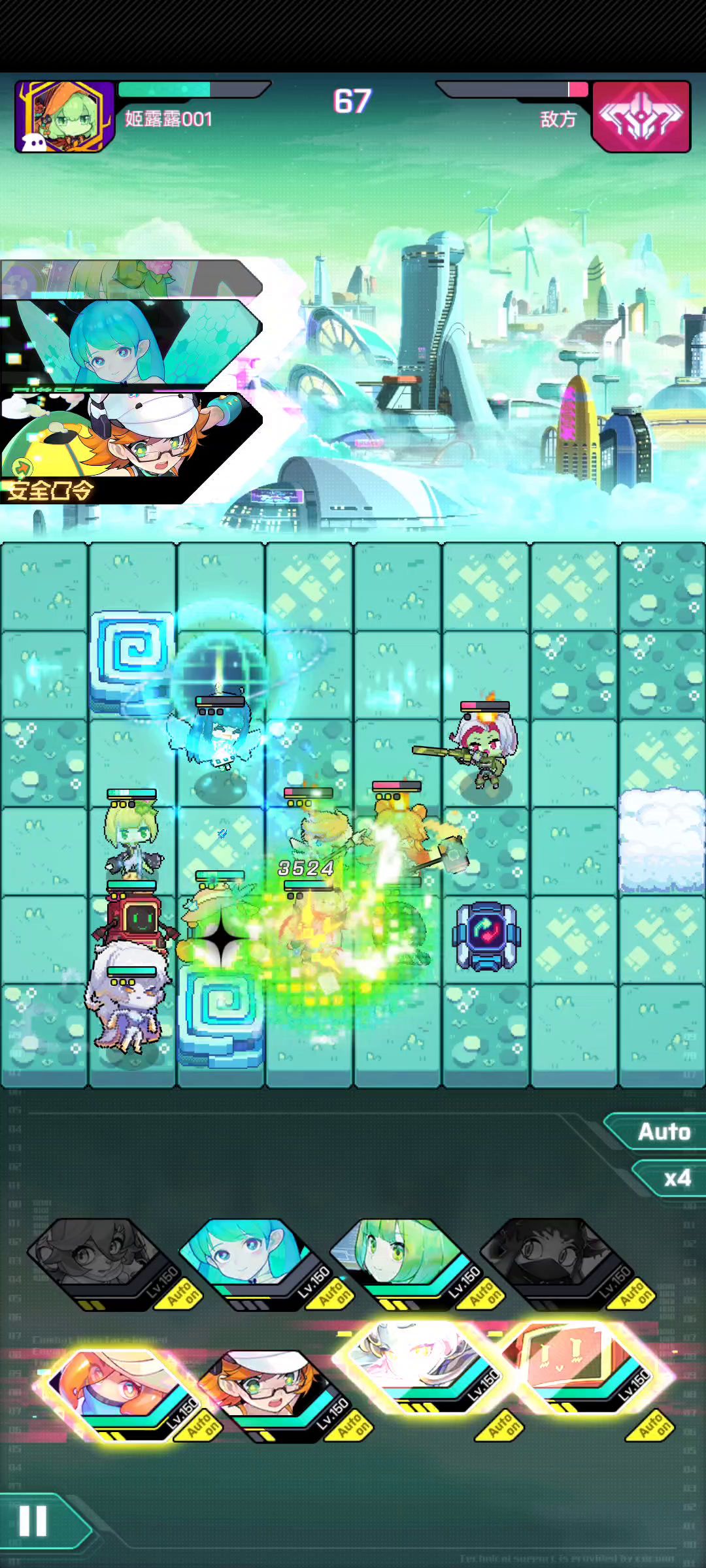The height and width of the screenshot is (1568, 706).
Task: Toggle Auto on the green-haired character's card
Action: tap(485, 1292)
